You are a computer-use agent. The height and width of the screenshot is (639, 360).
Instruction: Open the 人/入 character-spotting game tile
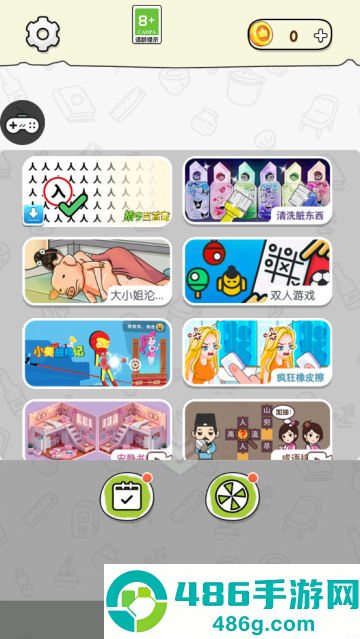click(x=97, y=192)
